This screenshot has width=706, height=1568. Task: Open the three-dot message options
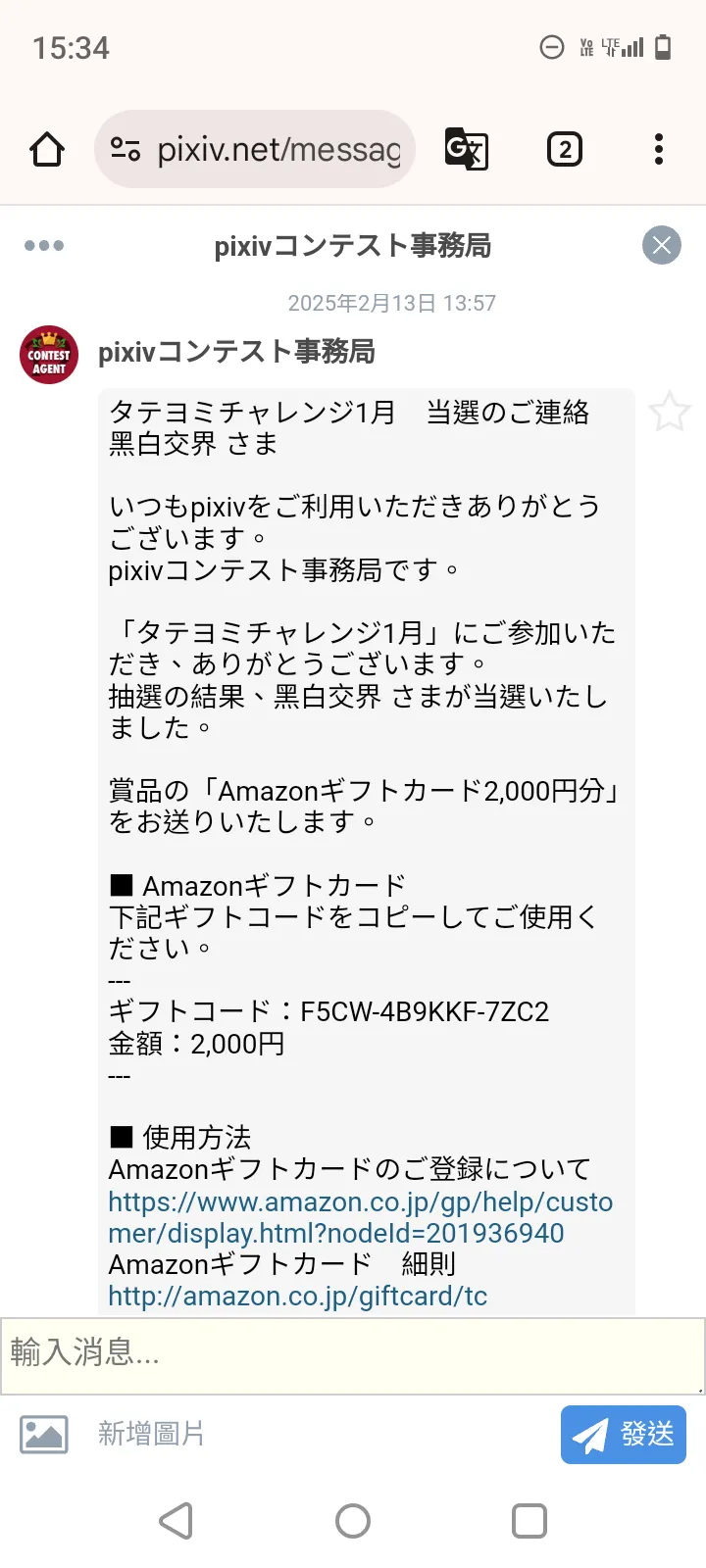[44, 246]
